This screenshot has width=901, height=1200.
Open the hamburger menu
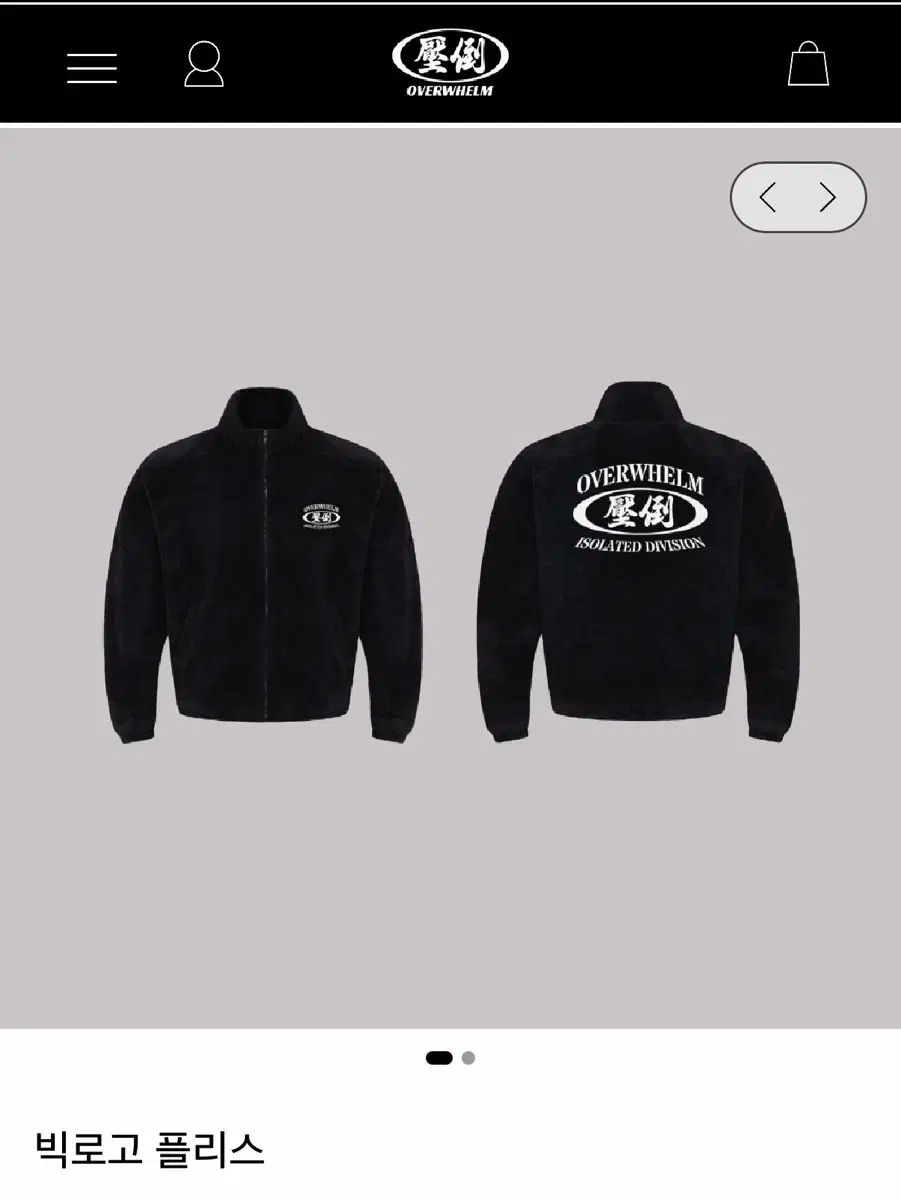pyautogui.click(x=92, y=67)
